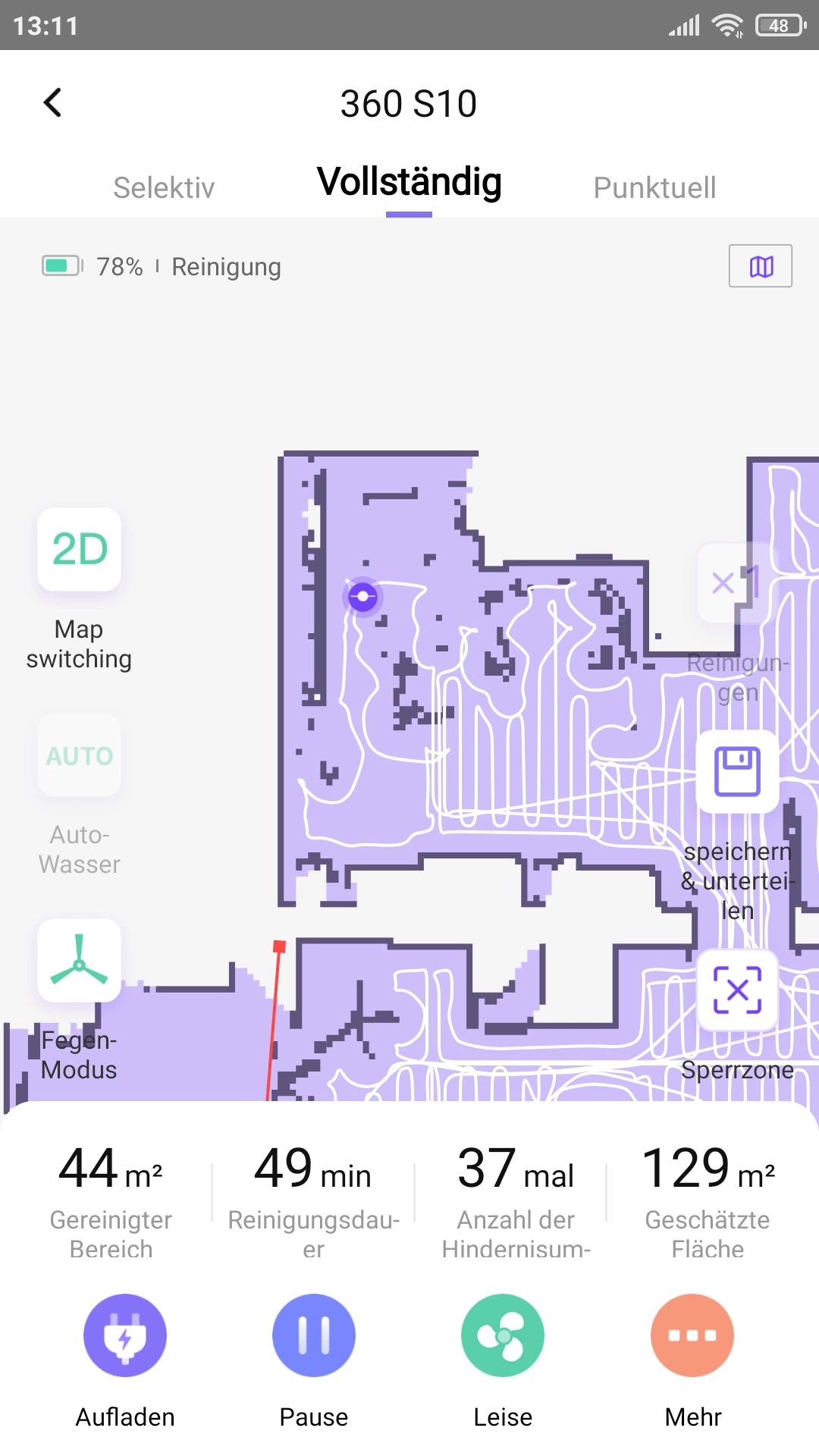Viewport: 819px width, 1456px height.
Task: Go back using the top-left arrow
Action: (52, 103)
